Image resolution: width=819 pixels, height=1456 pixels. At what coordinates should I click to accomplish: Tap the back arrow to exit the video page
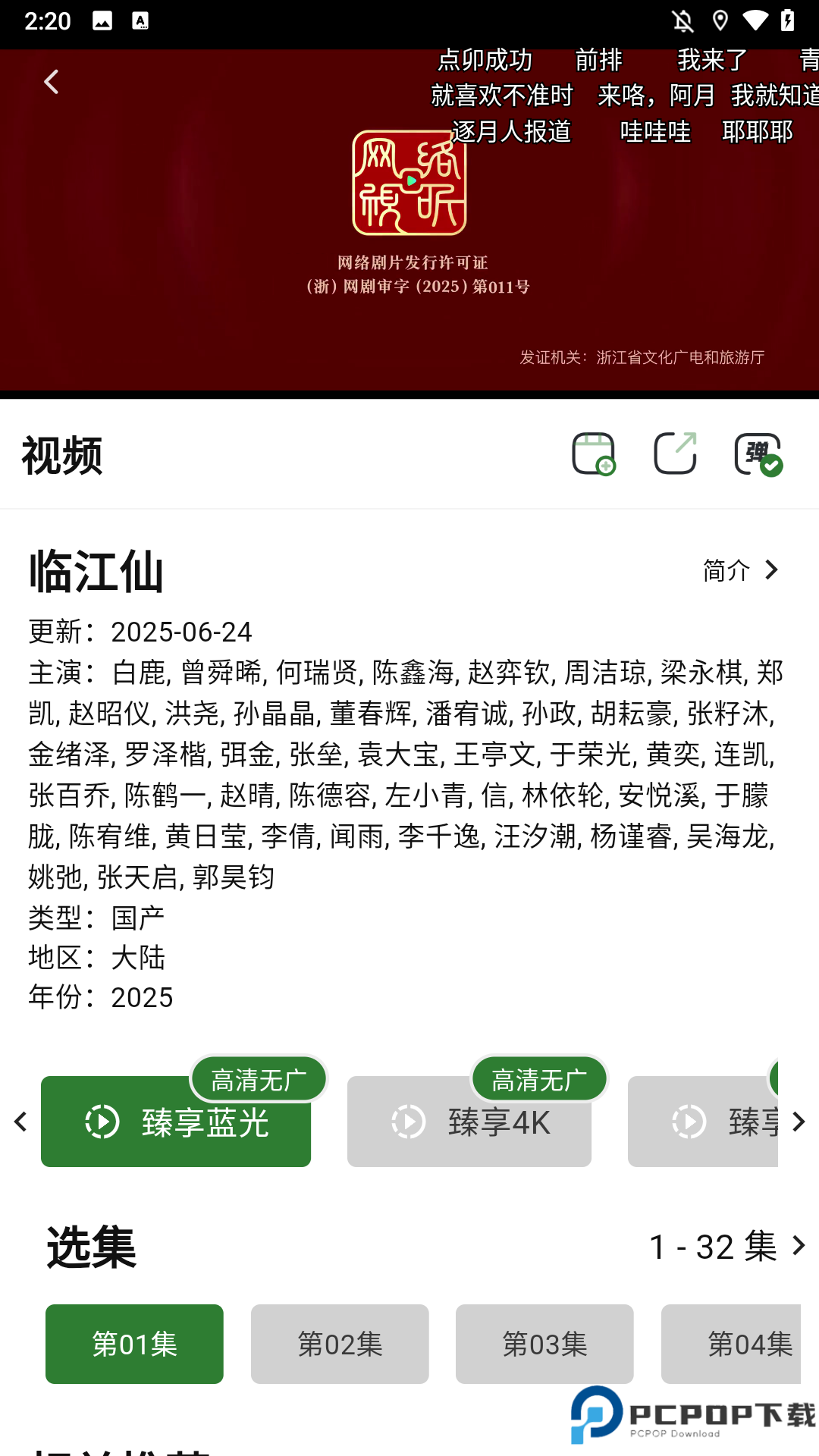coord(51,81)
